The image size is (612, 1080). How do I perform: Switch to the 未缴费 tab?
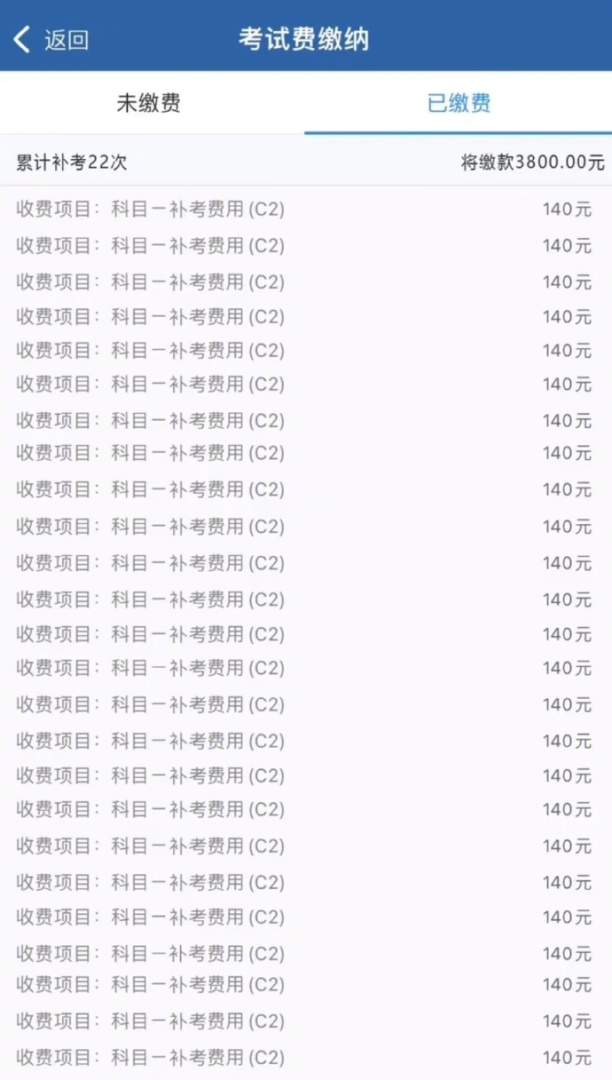pos(149,103)
